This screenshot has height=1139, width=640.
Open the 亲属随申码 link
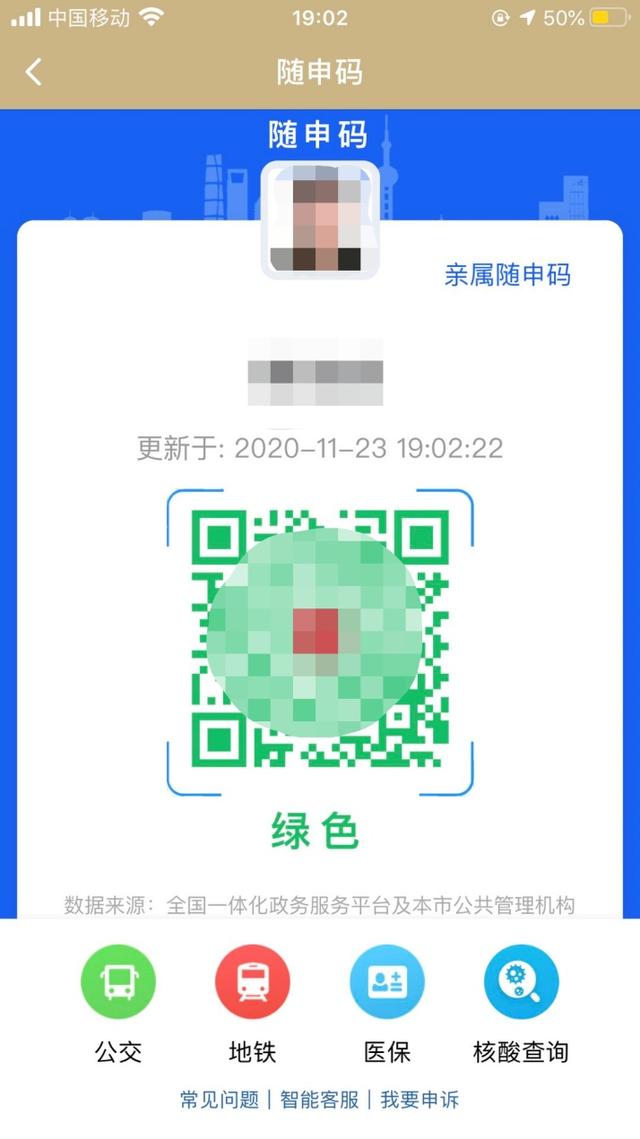pyautogui.click(x=507, y=275)
